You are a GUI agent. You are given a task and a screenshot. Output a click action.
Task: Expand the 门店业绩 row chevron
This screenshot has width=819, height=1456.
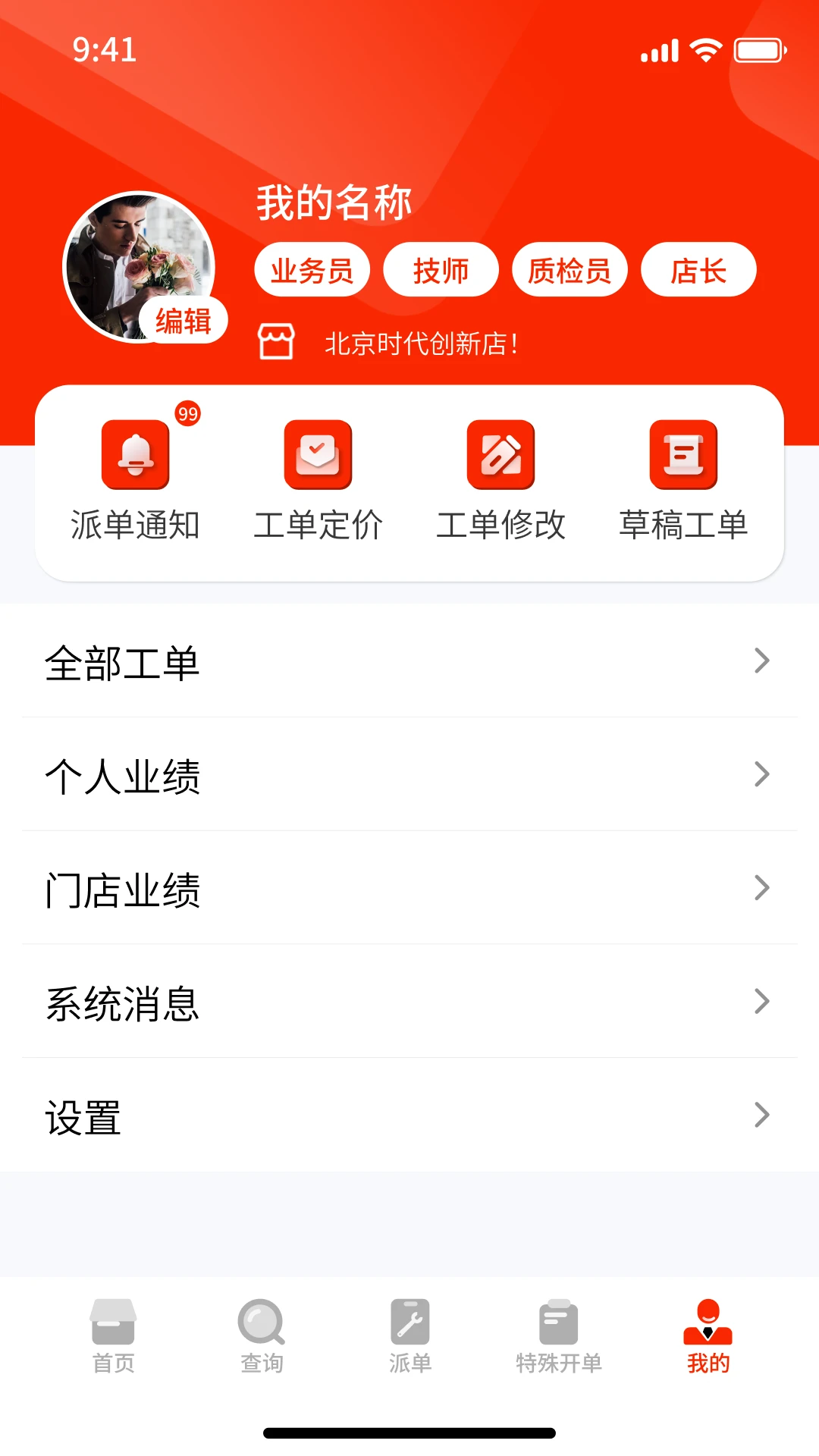pyautogui.click(x=761, y=888)
